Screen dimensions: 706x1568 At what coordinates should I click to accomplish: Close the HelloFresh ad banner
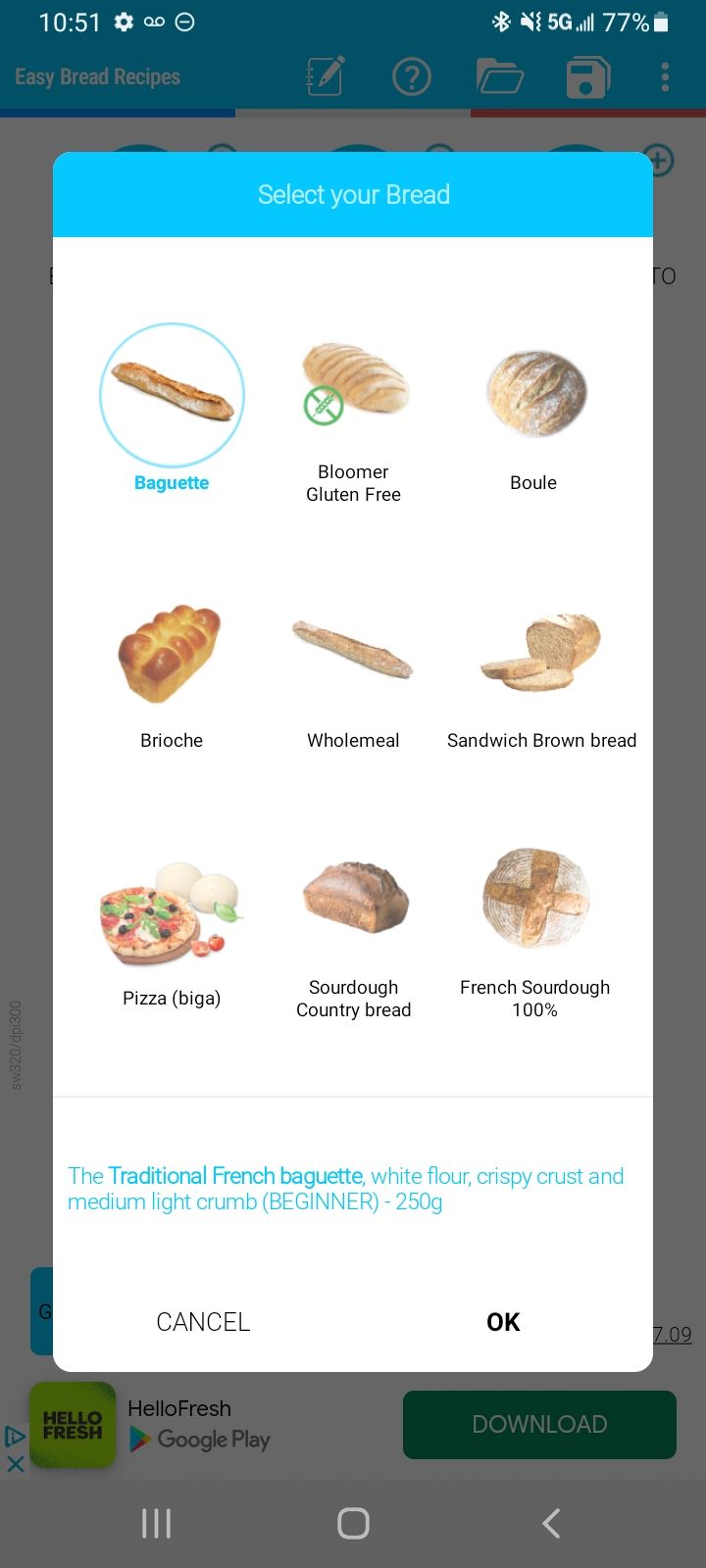pos(15,1464)
